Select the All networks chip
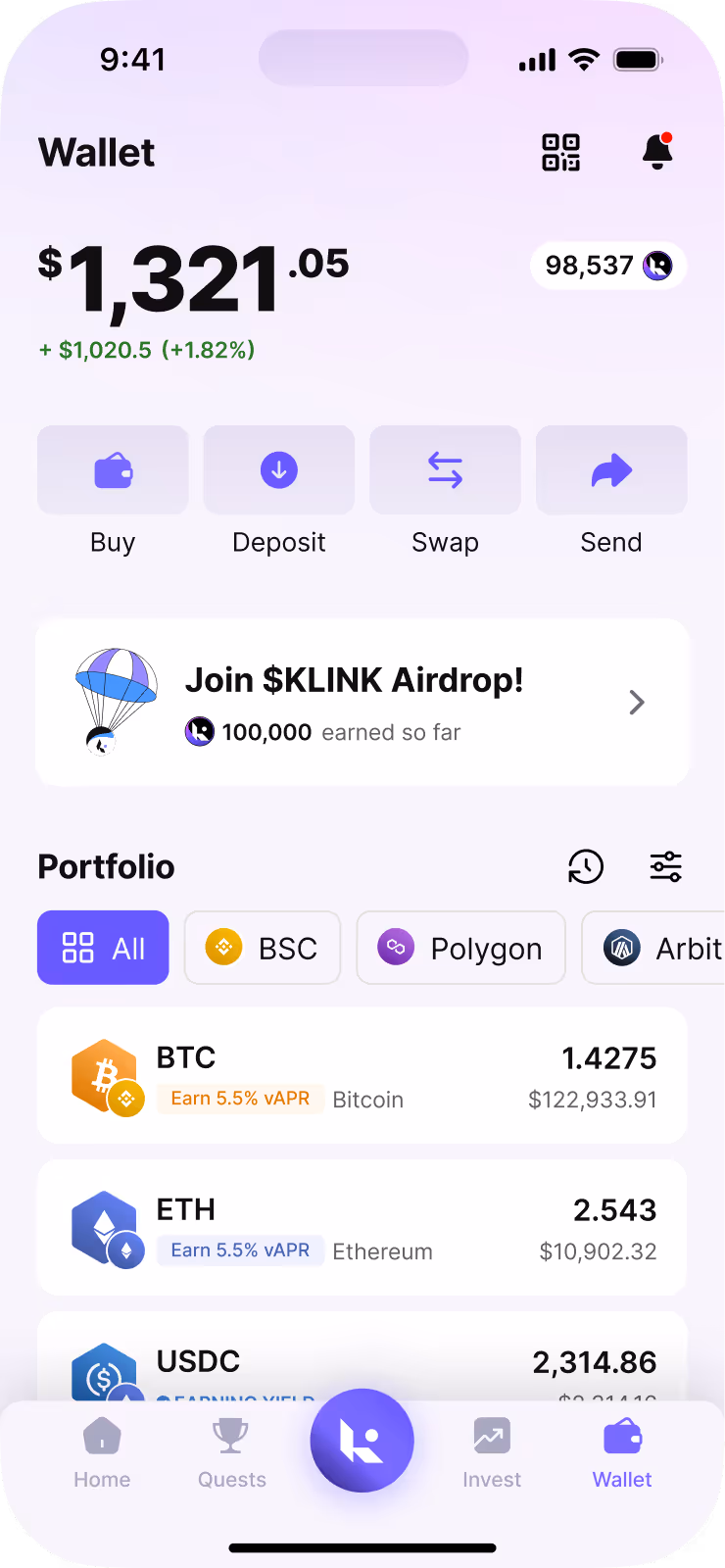 click(x=103, y=948)
